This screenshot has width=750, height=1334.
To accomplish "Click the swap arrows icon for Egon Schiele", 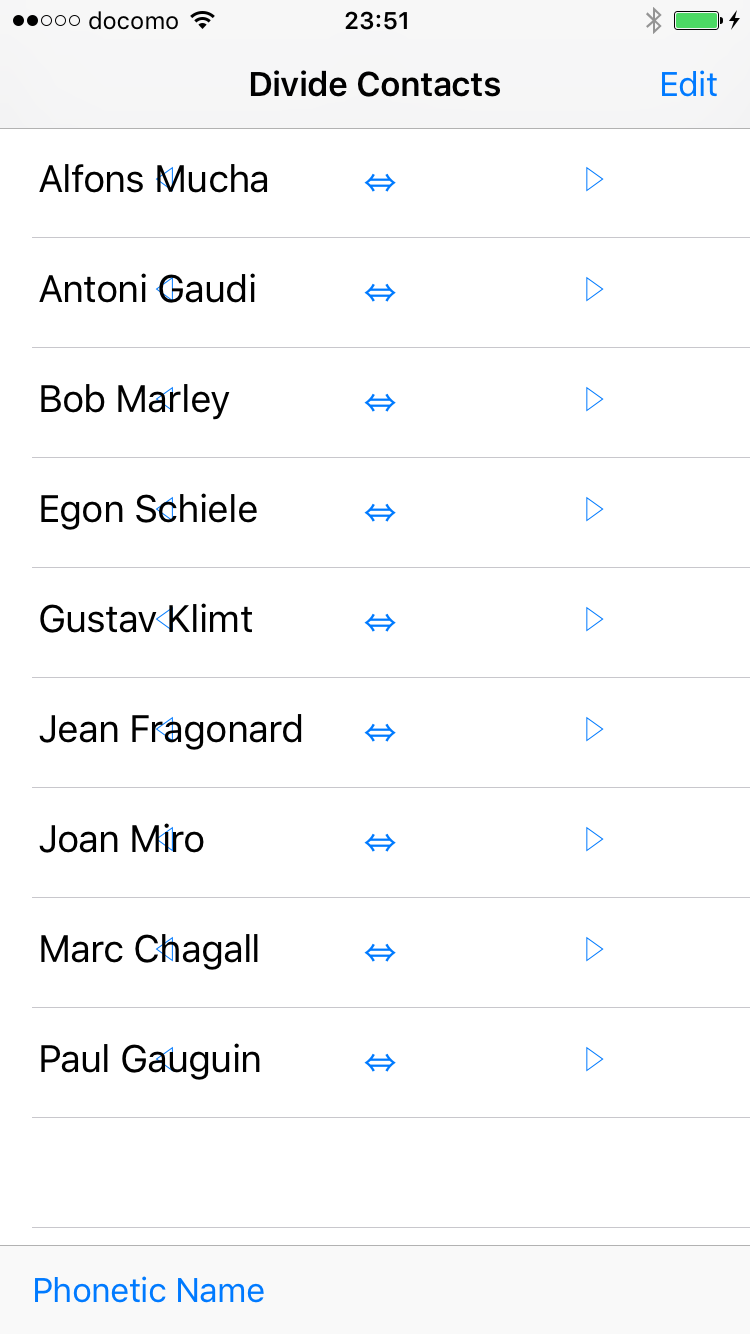I will tap(379, 512).
